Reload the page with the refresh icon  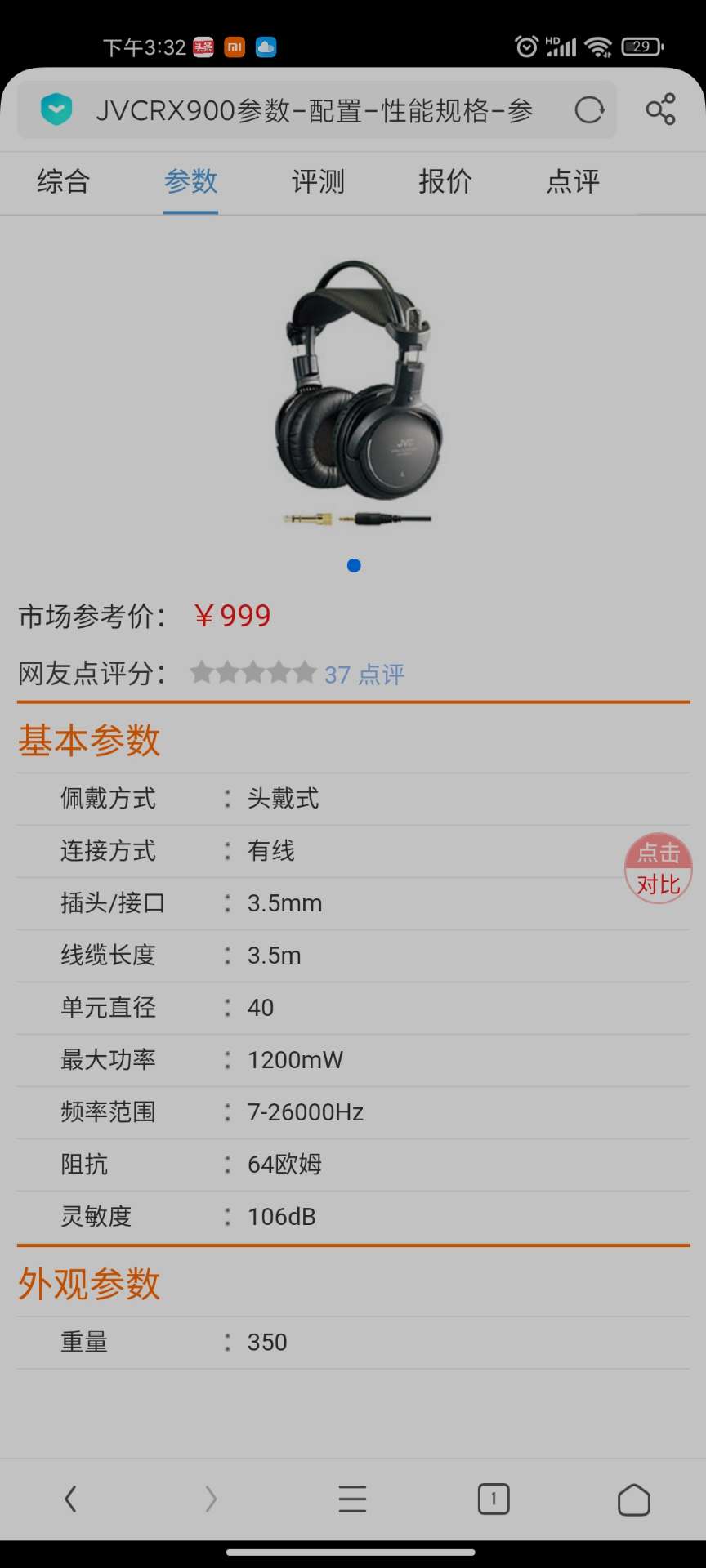[589, 110]
